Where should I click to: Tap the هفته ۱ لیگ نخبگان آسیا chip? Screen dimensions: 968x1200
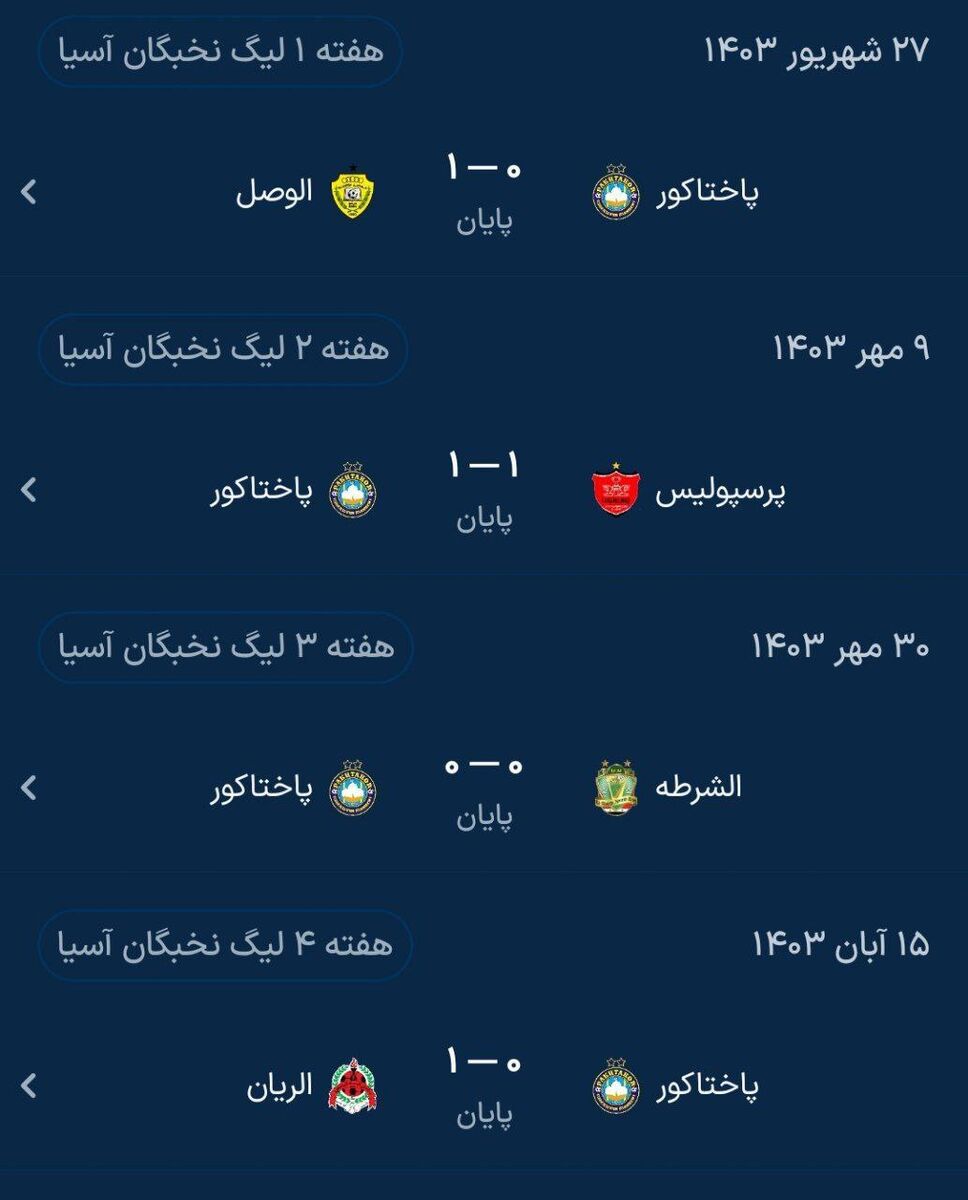tap(220, 51)
